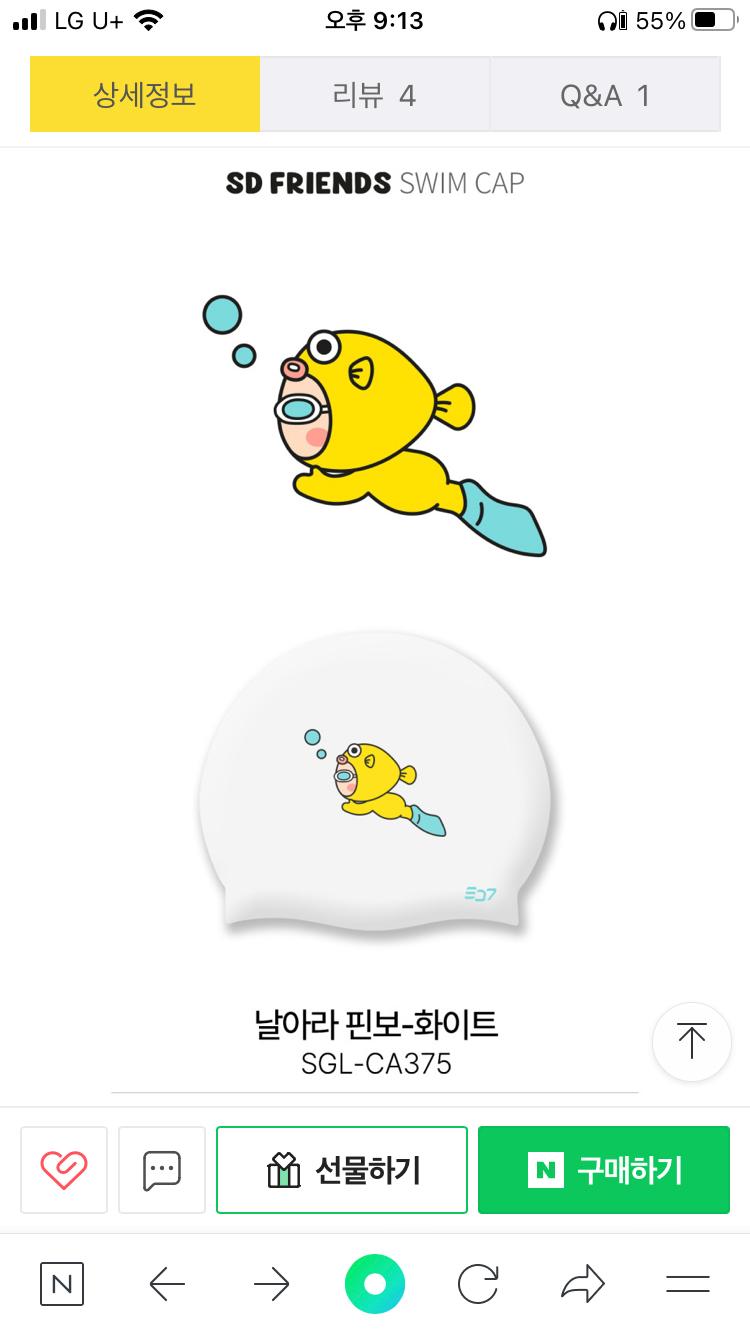Screen dimensions: 750x1334
Task: Reload the current page
Action: 479,1284
